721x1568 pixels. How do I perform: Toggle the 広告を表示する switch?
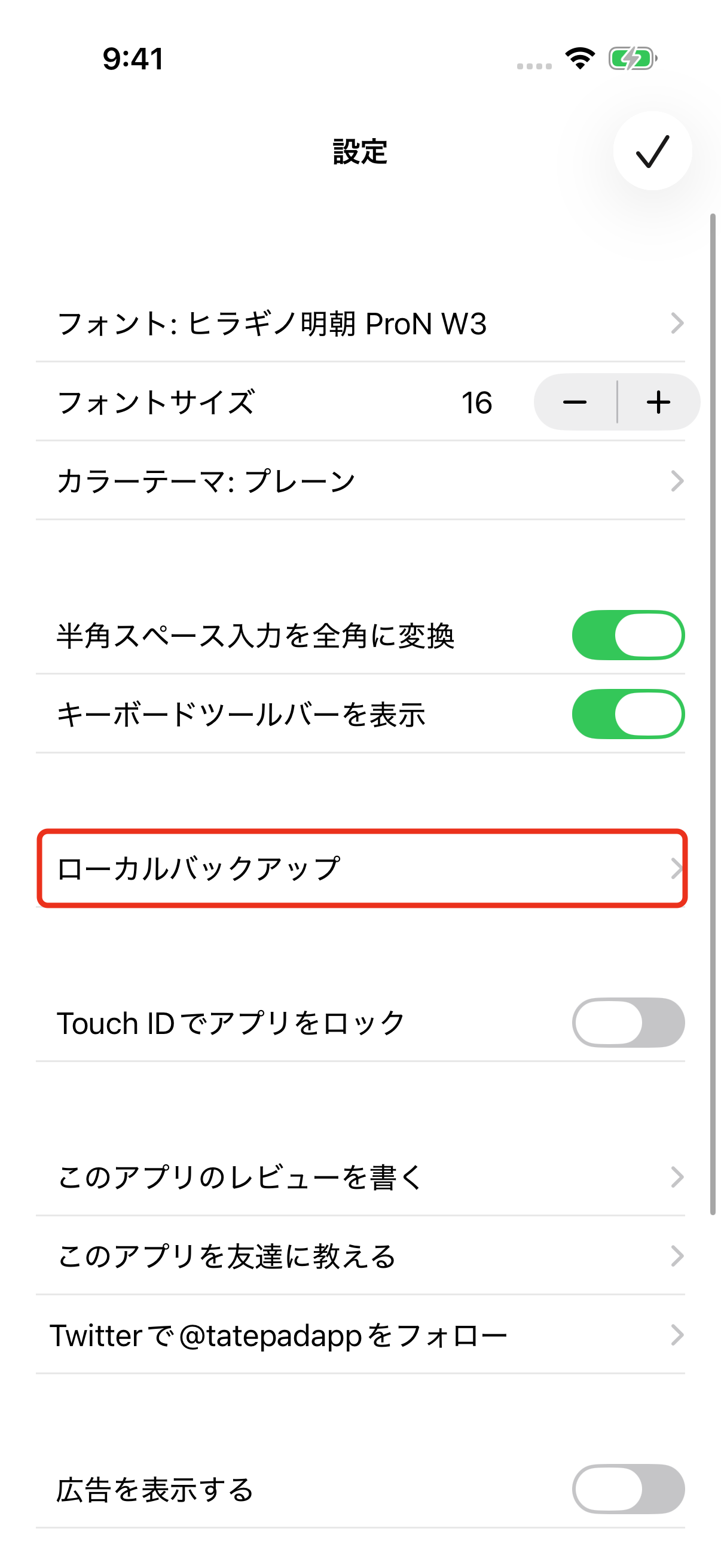[628, 1489]
